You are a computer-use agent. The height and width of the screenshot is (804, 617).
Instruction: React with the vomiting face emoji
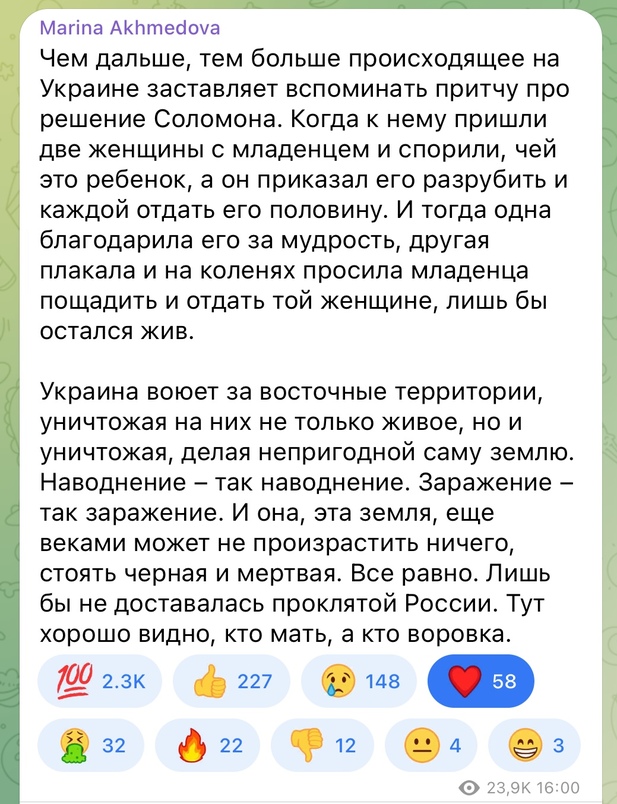click(92, 744)
